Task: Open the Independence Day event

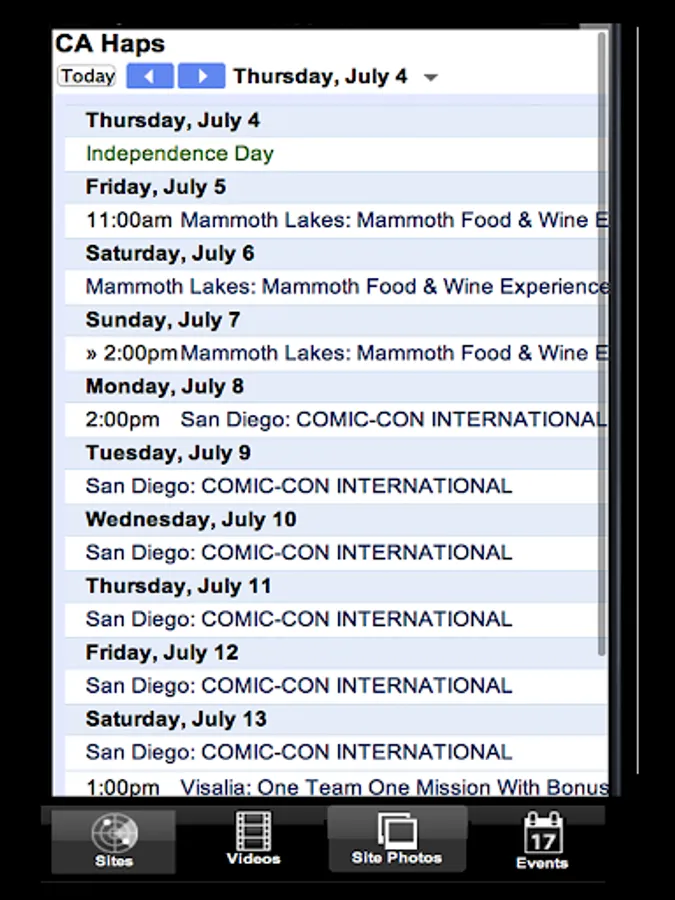Action: click(180, 154)
